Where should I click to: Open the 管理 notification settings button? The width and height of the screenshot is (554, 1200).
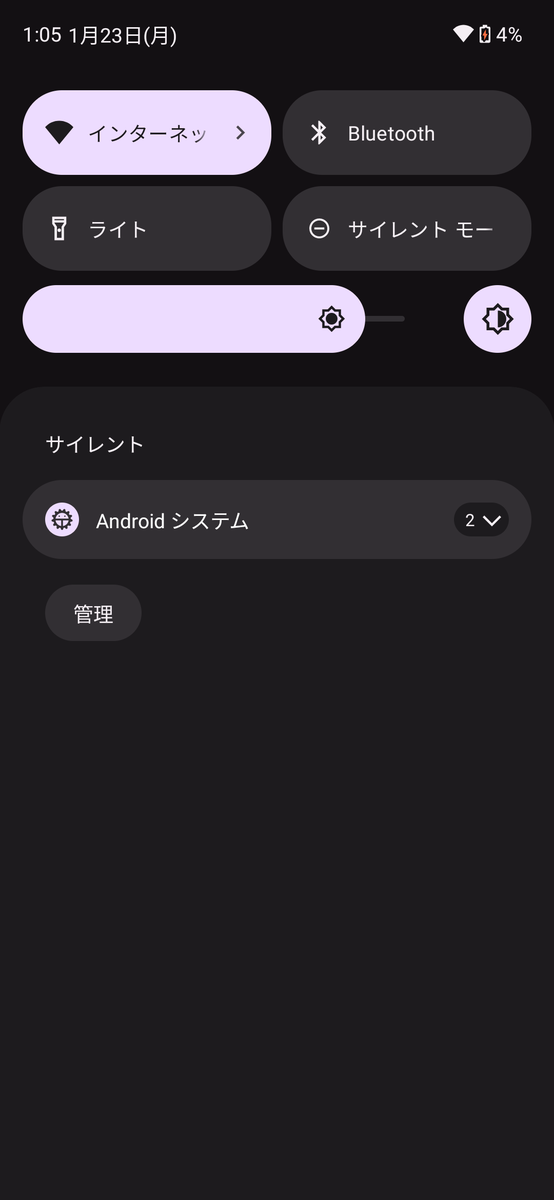coord(93,614)
